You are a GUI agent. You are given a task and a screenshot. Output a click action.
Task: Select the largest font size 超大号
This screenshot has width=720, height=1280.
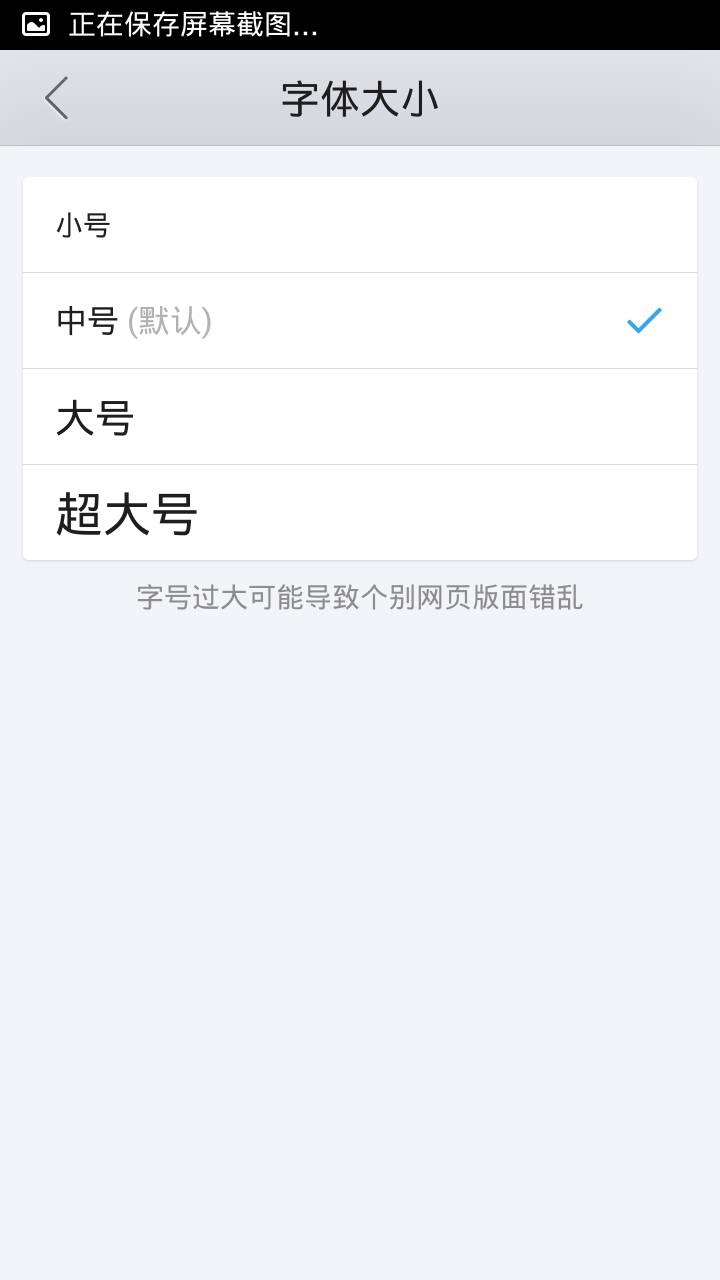(x=360, y=511)
